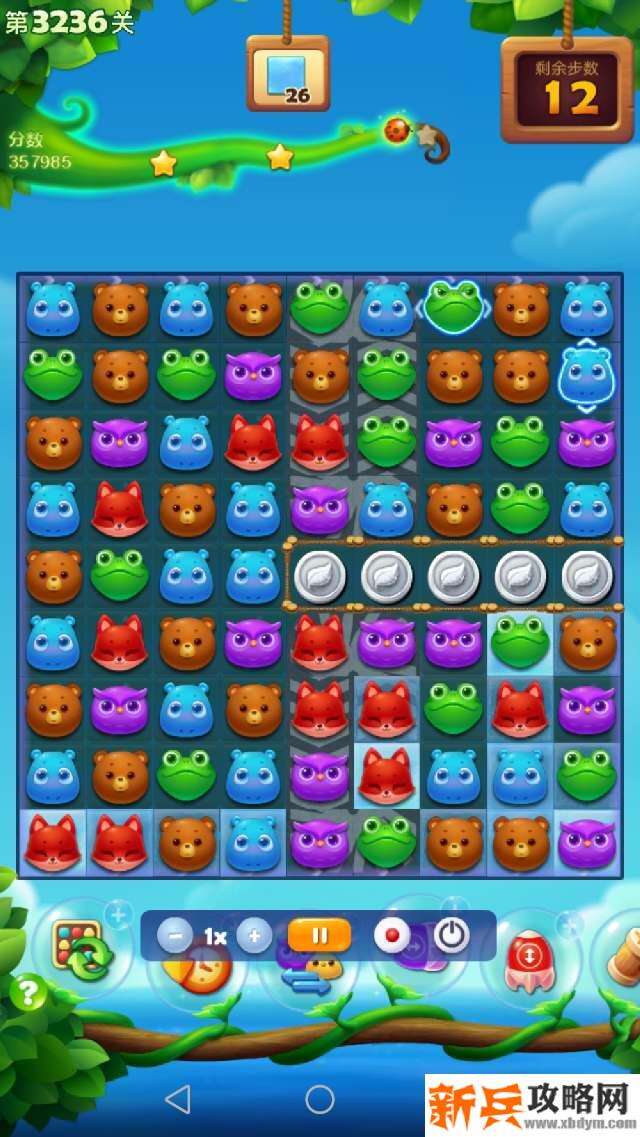Tap the system back navigation button
Screen dimensions: 640x1137
(178, 1099)
